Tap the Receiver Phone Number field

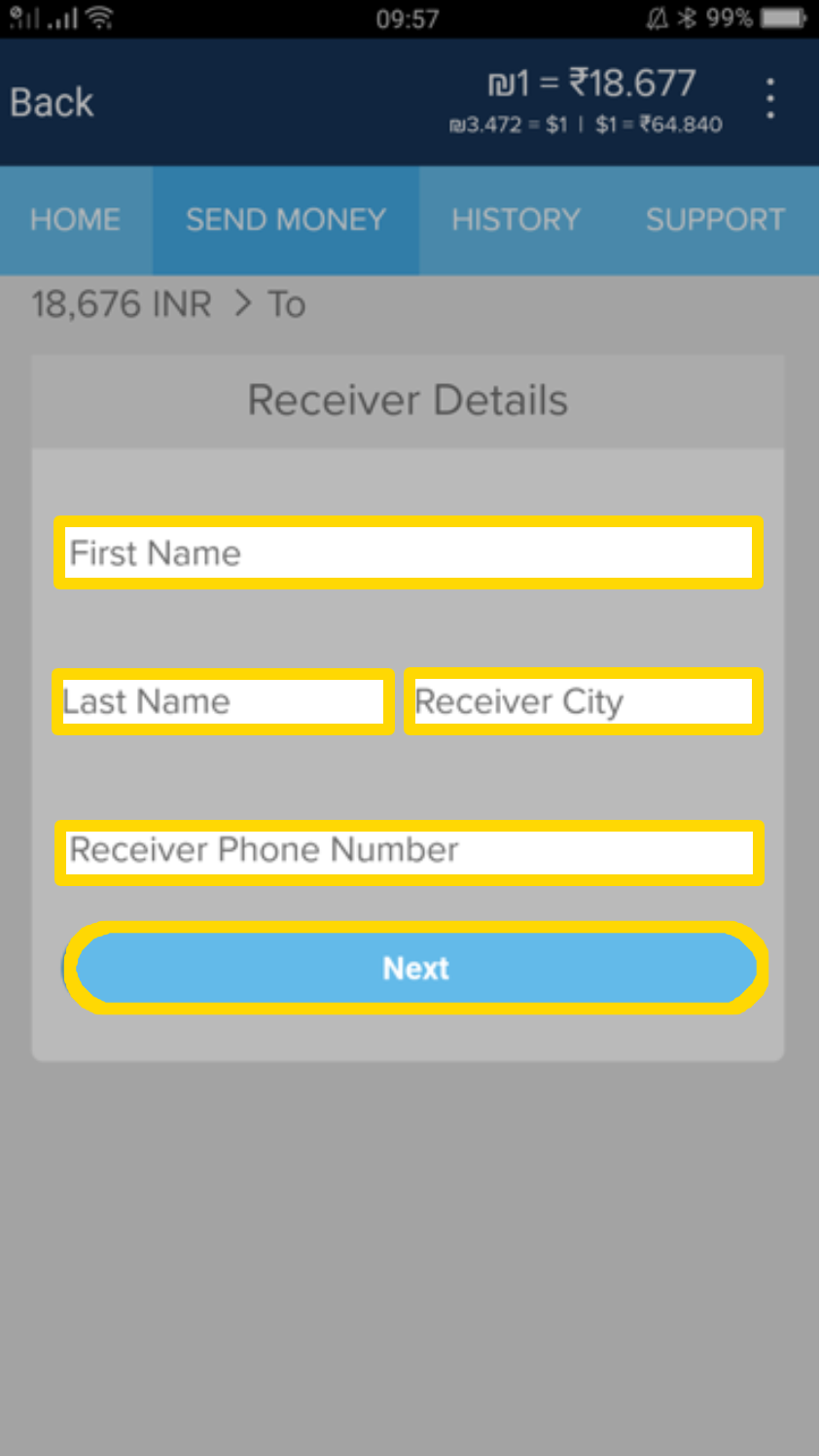point(409,852)
